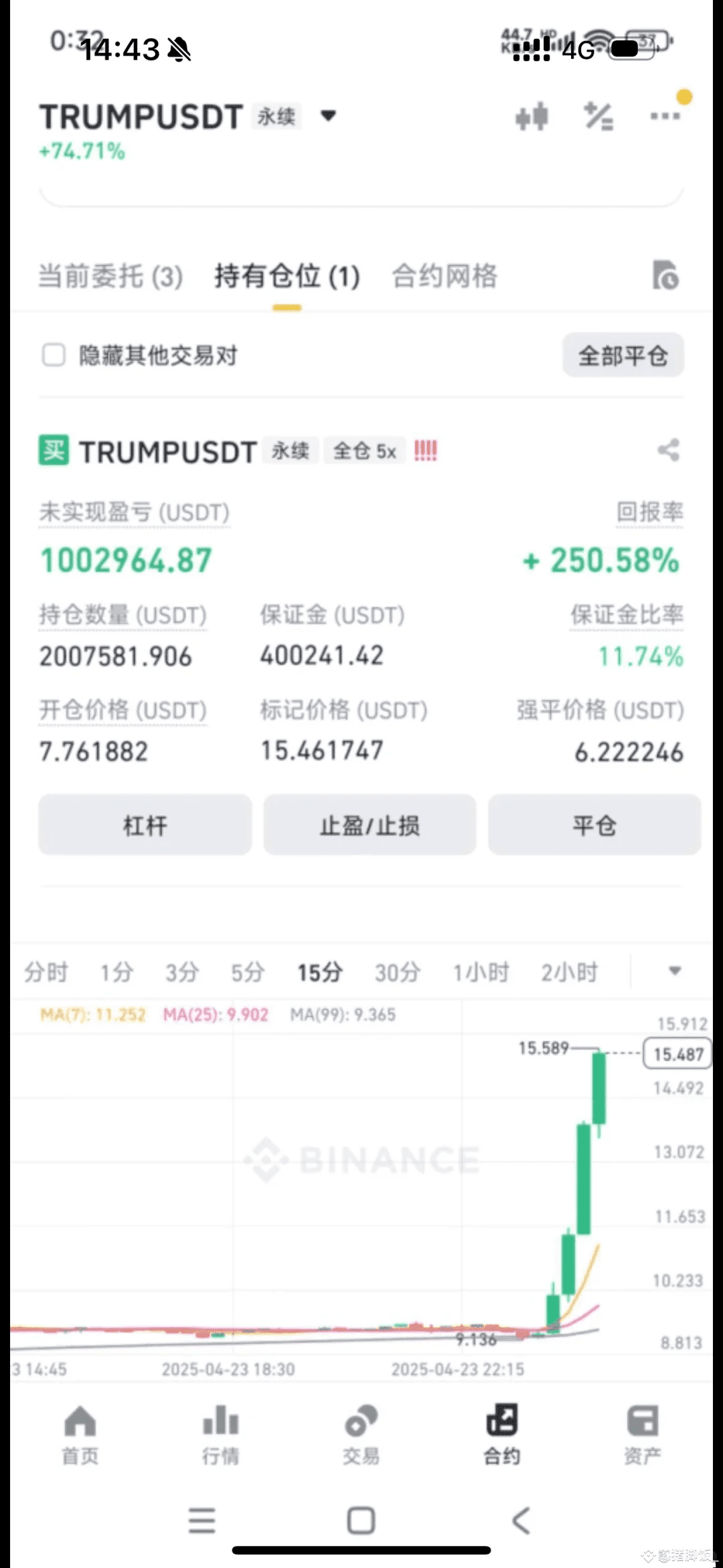The image size is (723, 1568).
Task: Go to the 首页 home tab
Action: tap(80, 1435)
